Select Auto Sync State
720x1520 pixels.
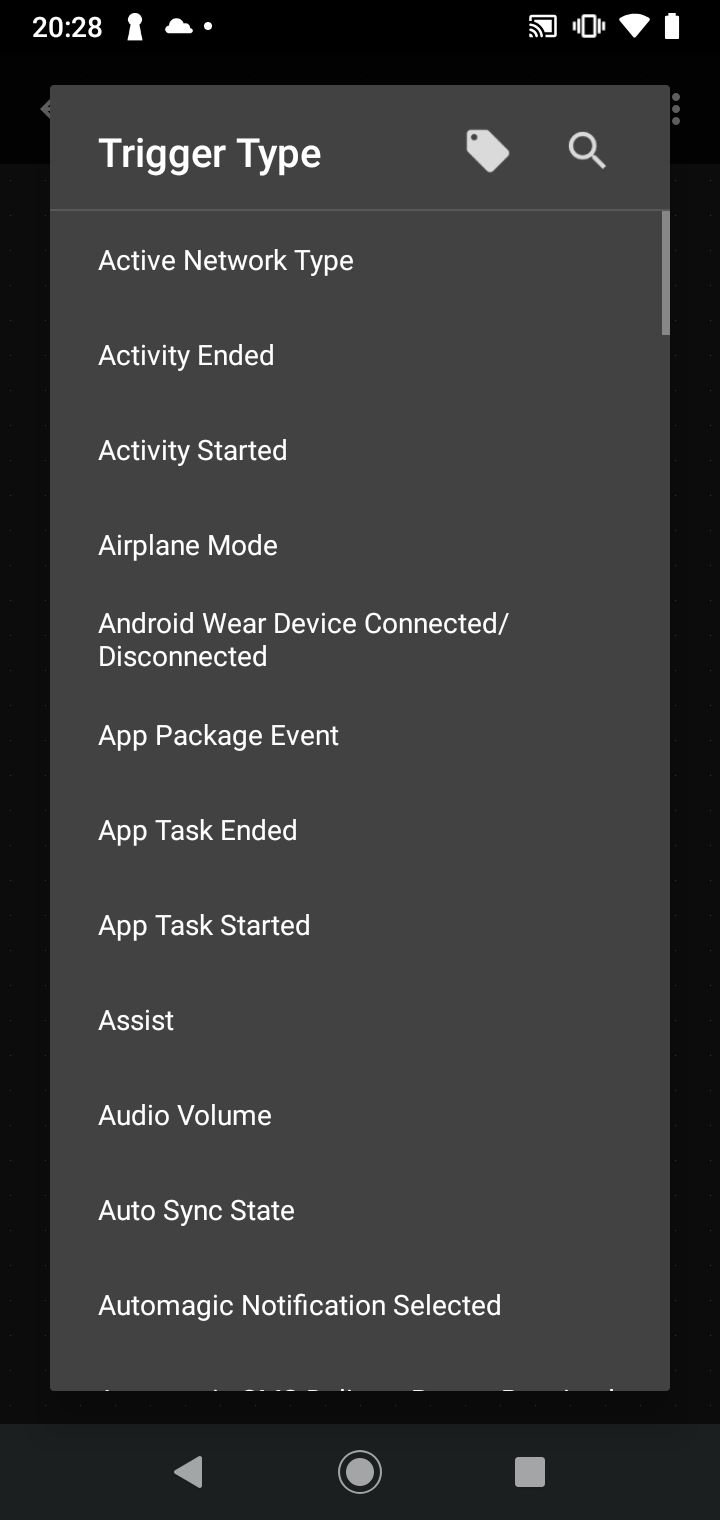(360, 1210)
